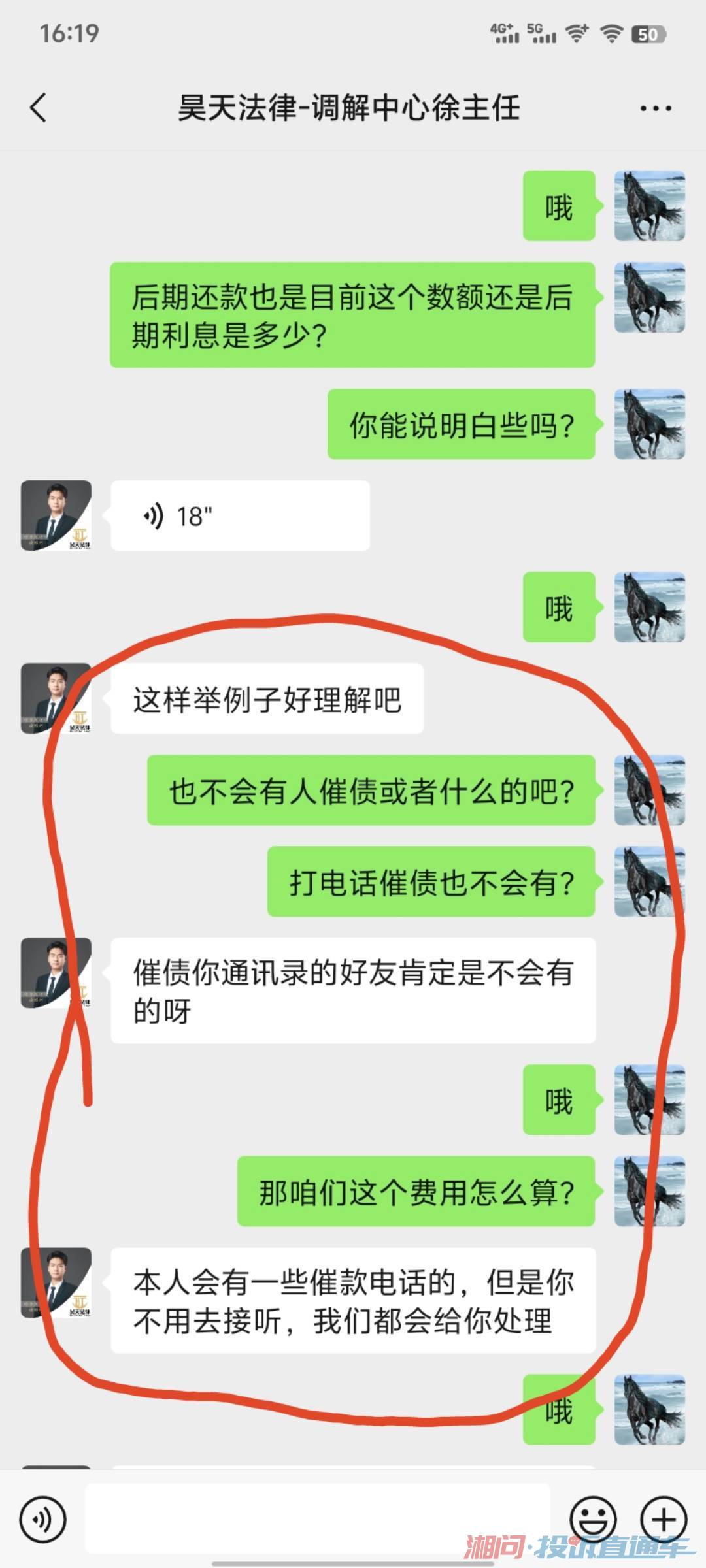The width and height of the screenshot is (706, 1568).
Task: Open the three-dot chat options menu
Action: [656, 108]
